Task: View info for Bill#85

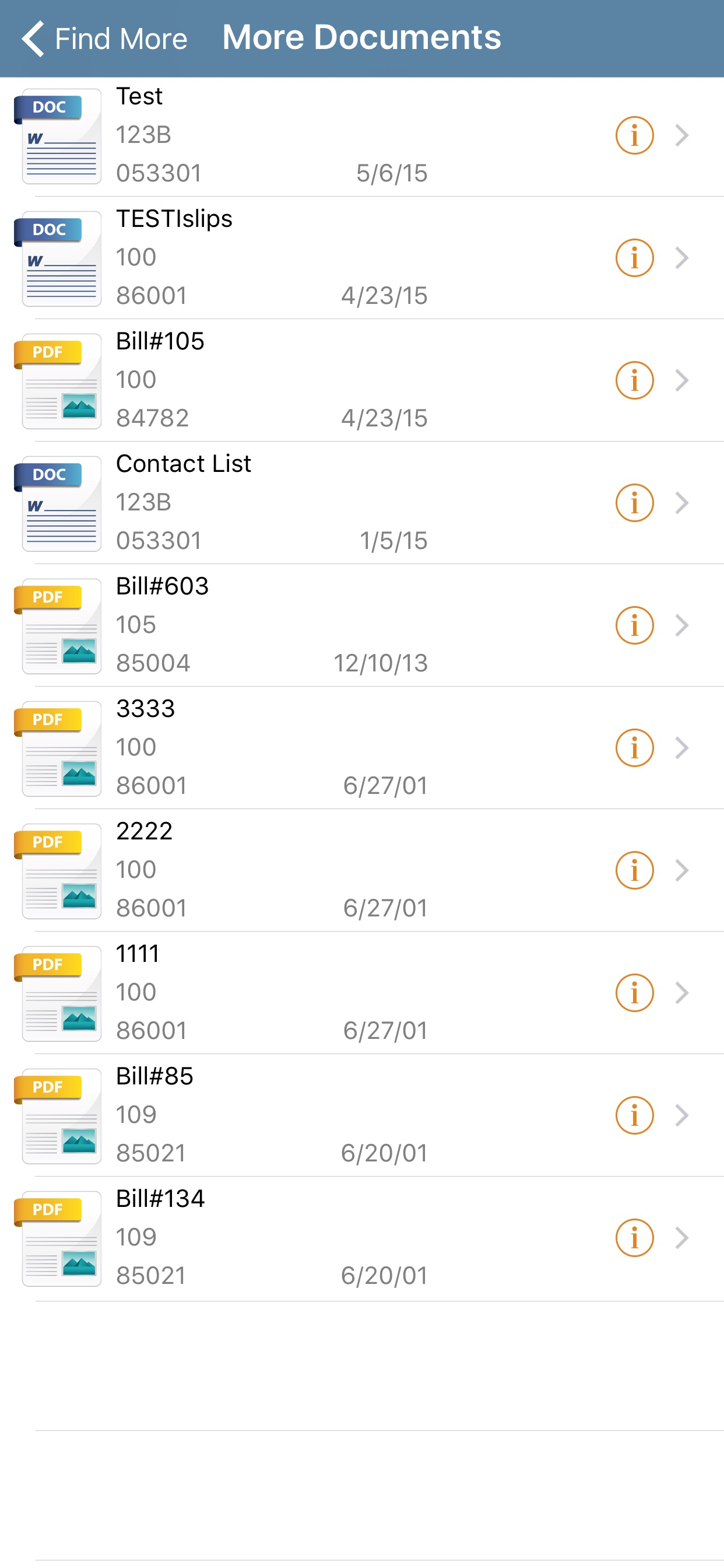Action: [634, 1115]
